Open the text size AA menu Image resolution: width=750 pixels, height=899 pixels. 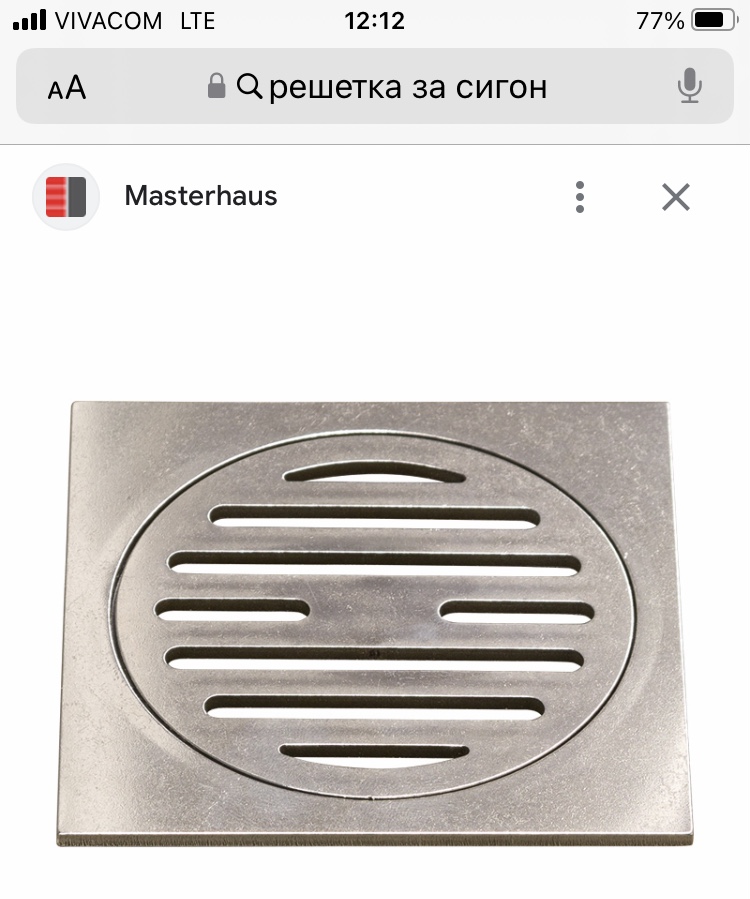67,88
